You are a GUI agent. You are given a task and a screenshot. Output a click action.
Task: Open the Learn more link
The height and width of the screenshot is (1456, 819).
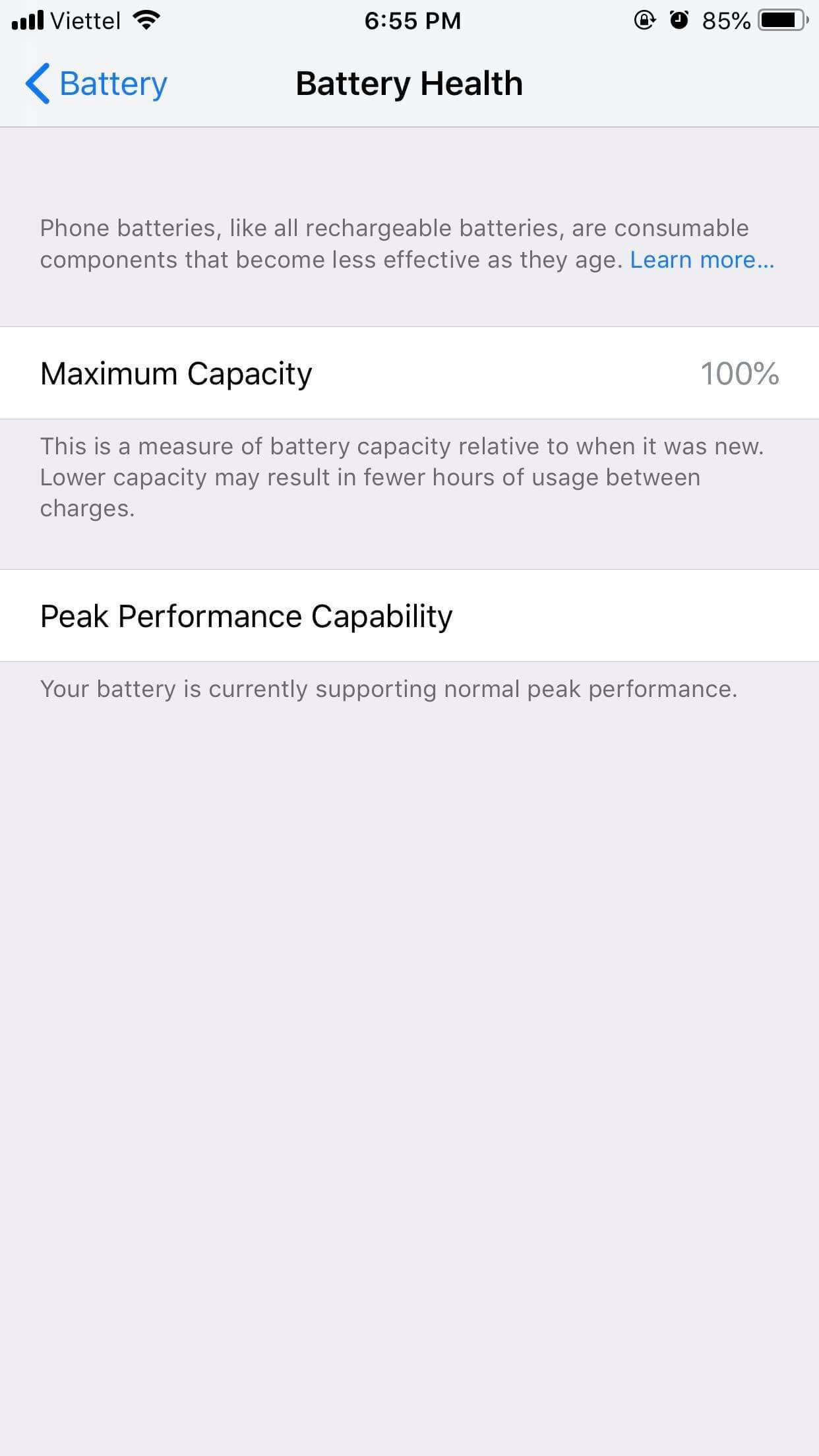(x=702, y=260)
